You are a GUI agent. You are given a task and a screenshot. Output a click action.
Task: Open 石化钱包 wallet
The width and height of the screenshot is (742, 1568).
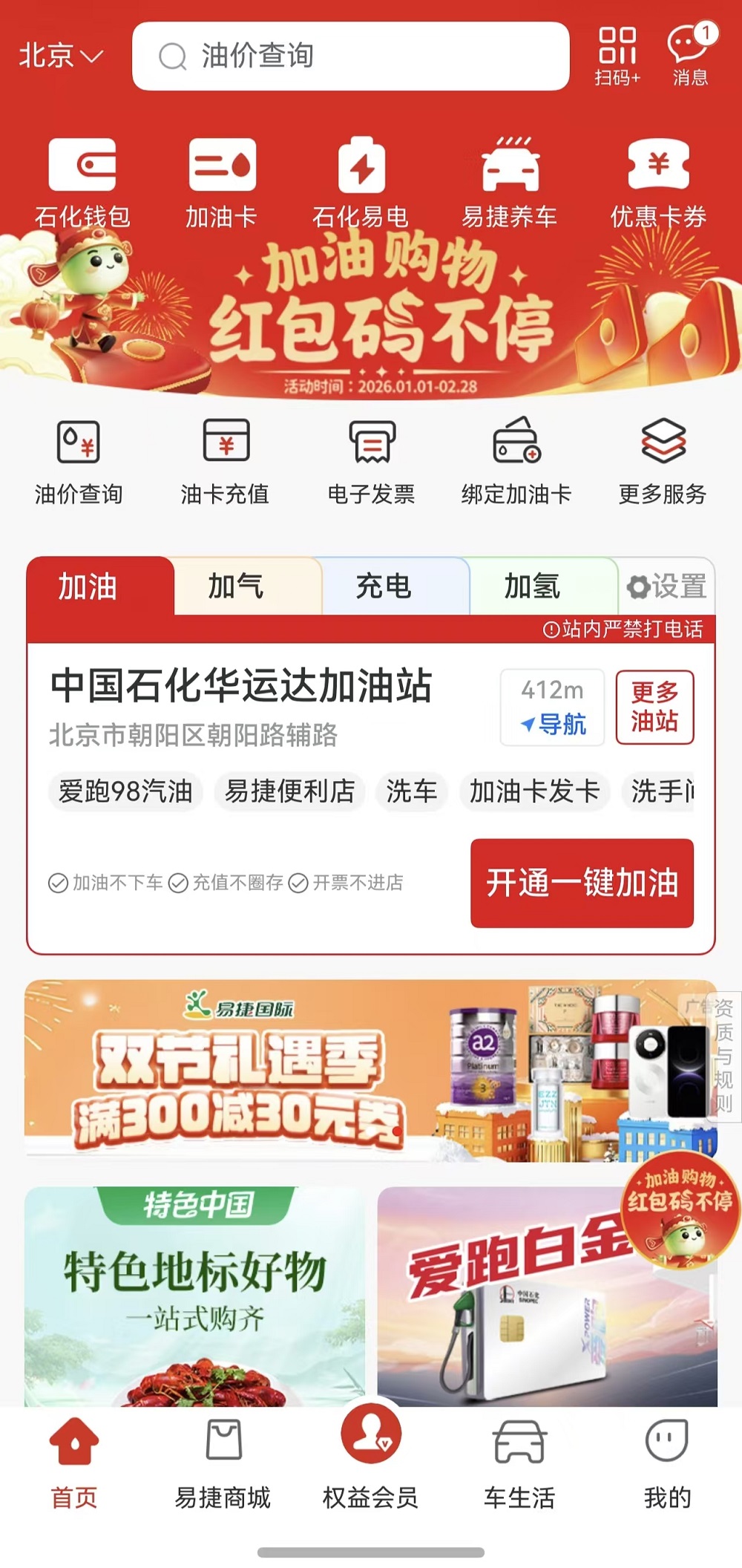[x=82, y=183]
